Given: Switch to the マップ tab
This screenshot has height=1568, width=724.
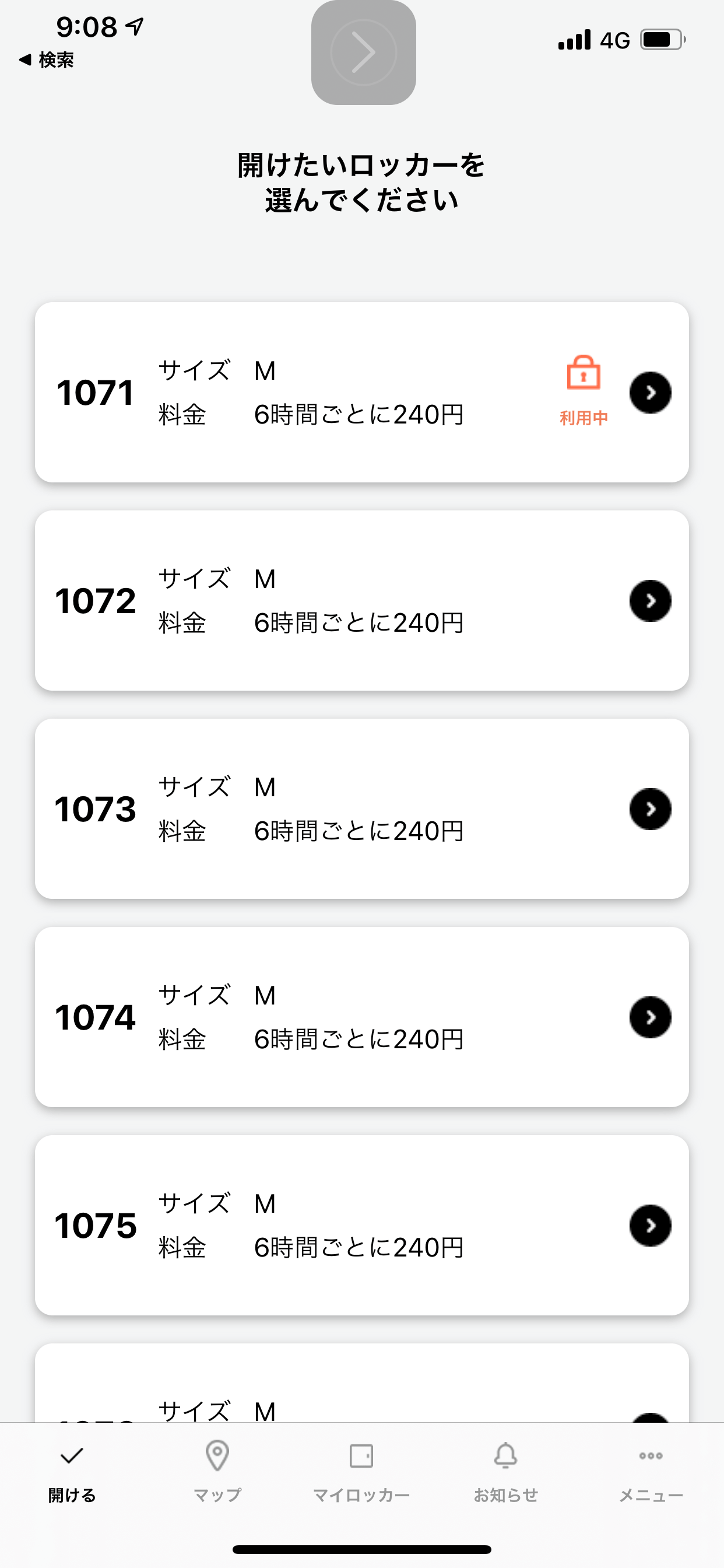Looking at the screenshot, I should tap(217, 1472).
